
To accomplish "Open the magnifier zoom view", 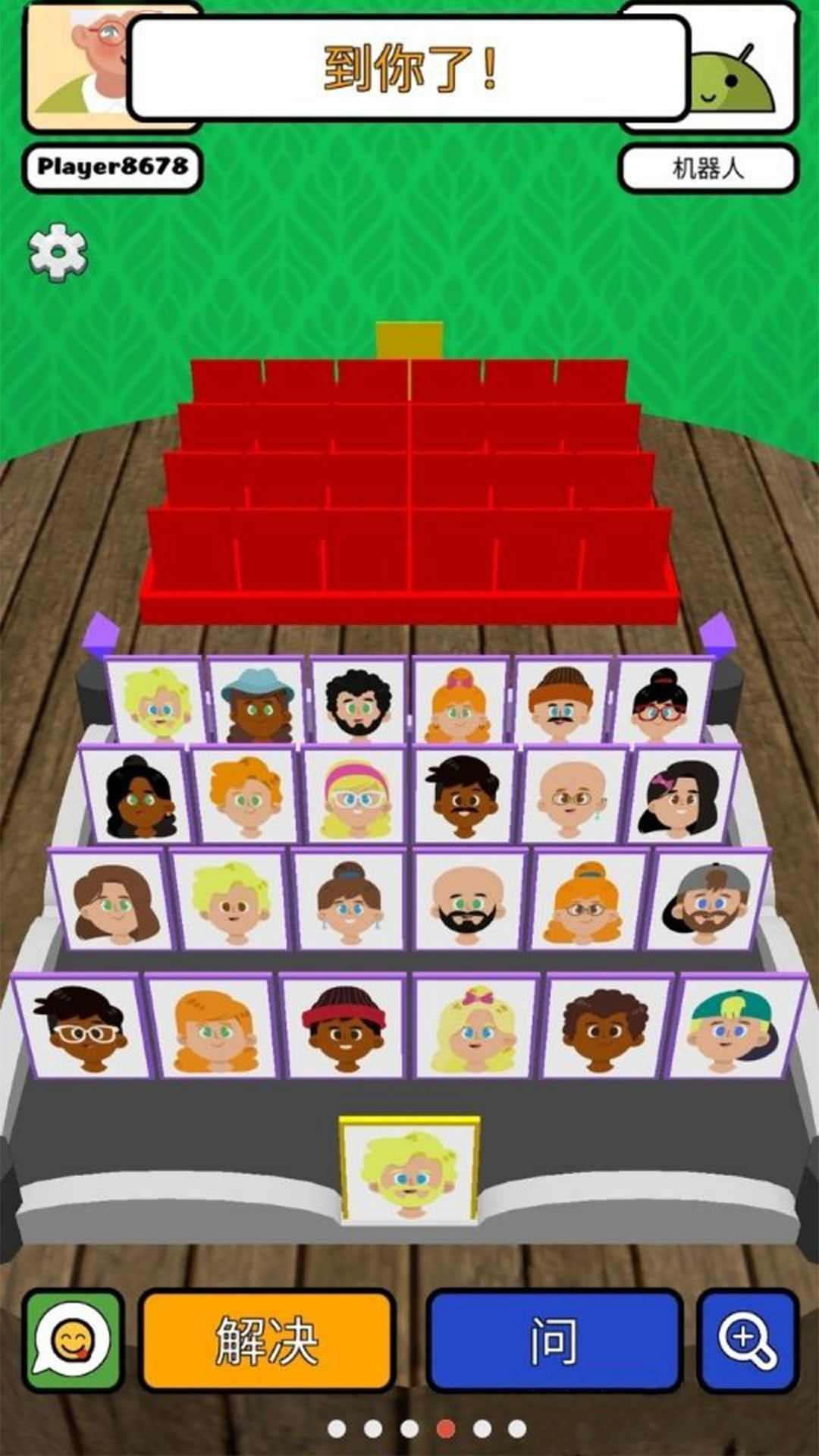I will pos(747,1341).
